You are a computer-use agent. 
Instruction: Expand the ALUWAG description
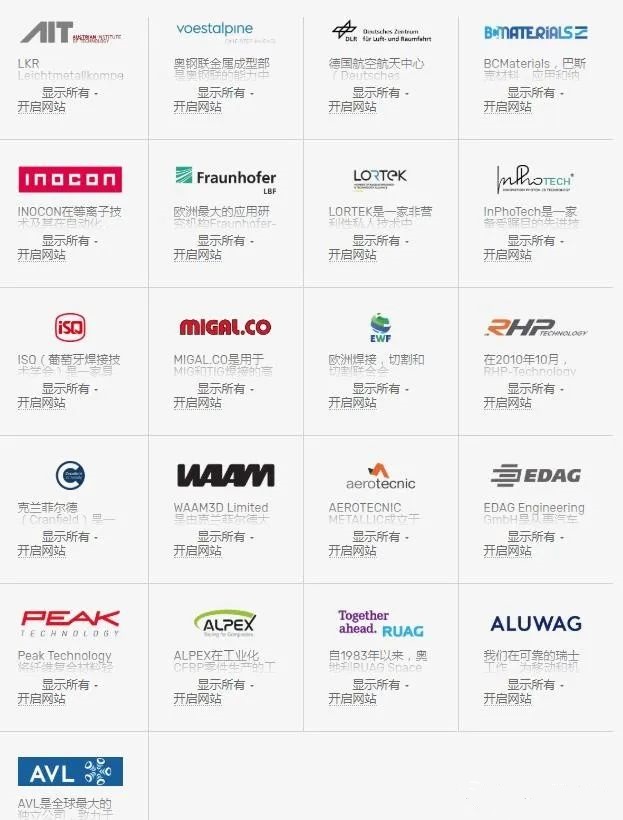coord(534,685)
